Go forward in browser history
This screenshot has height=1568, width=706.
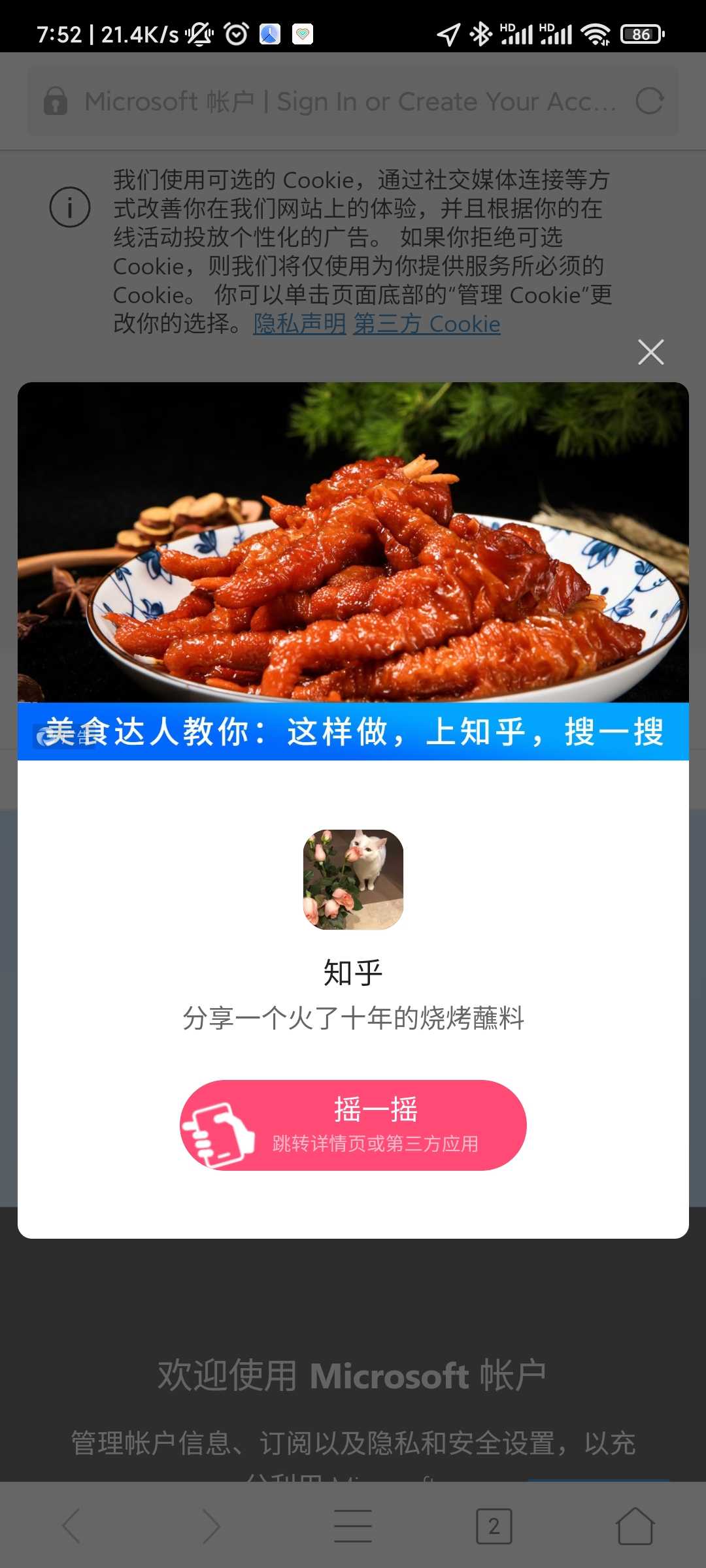pos(211,1526)
